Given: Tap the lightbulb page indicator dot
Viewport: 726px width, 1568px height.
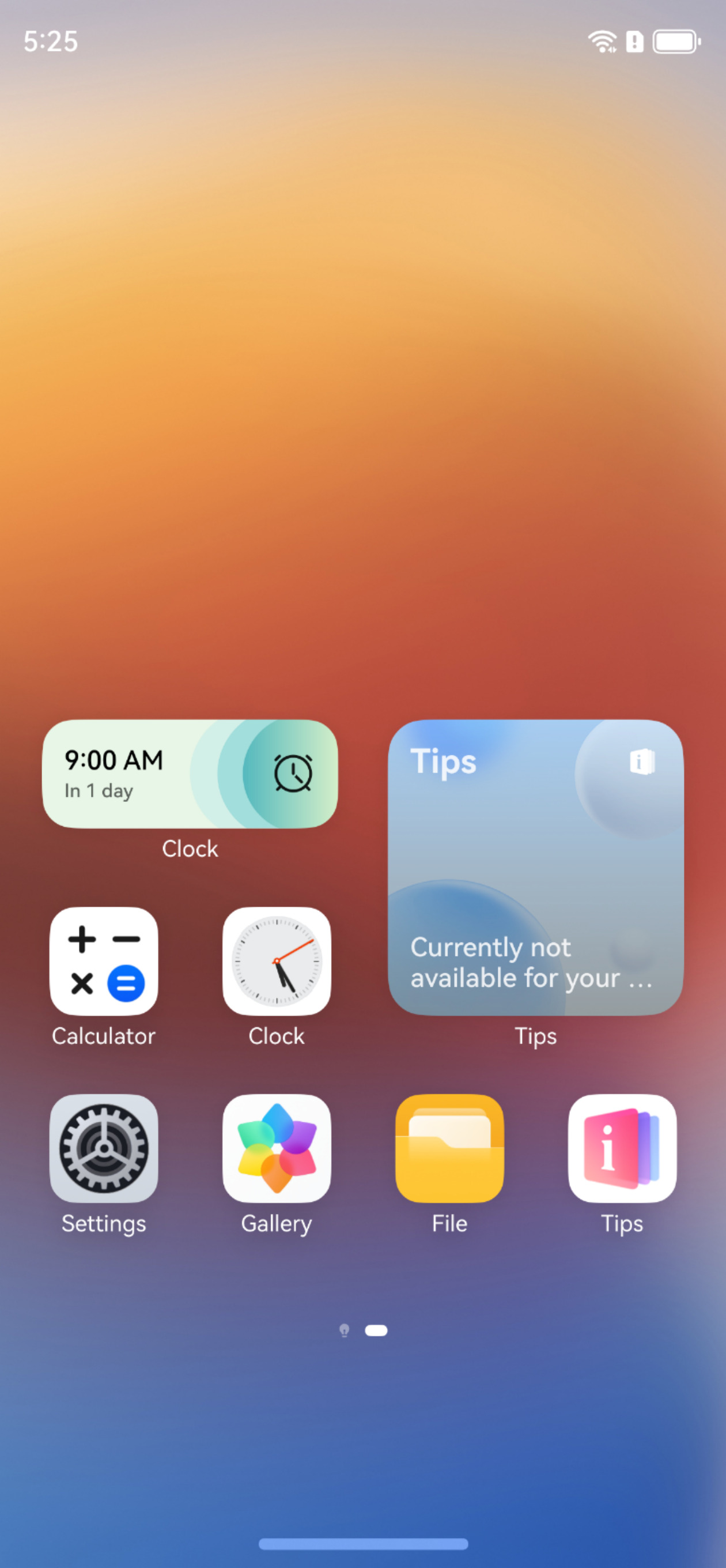Looking at the screenshot, I should coord(345,1330).
